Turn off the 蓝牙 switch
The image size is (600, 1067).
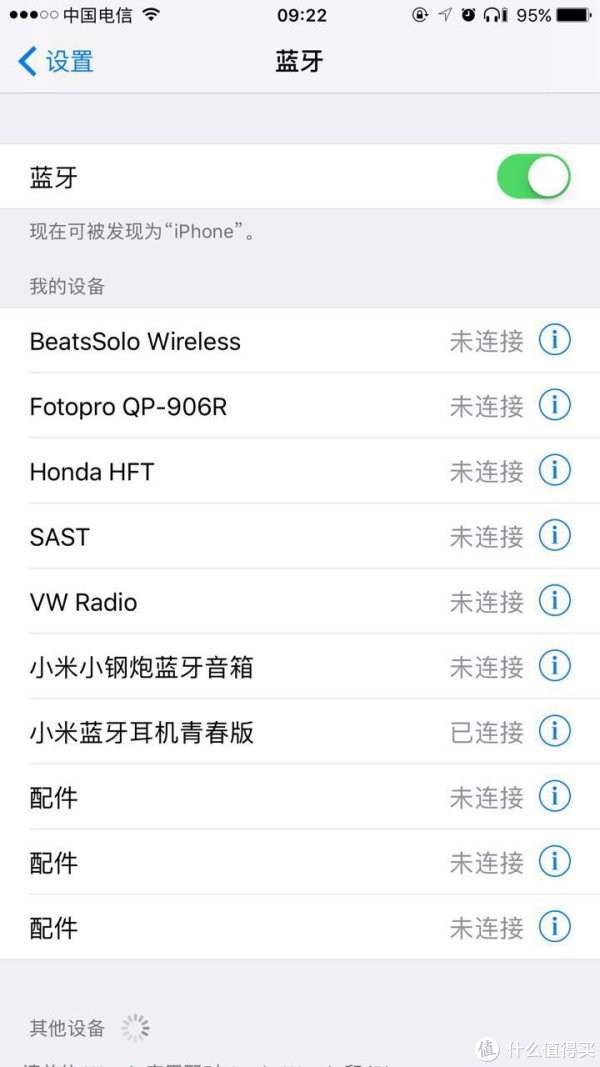(534, 177)
